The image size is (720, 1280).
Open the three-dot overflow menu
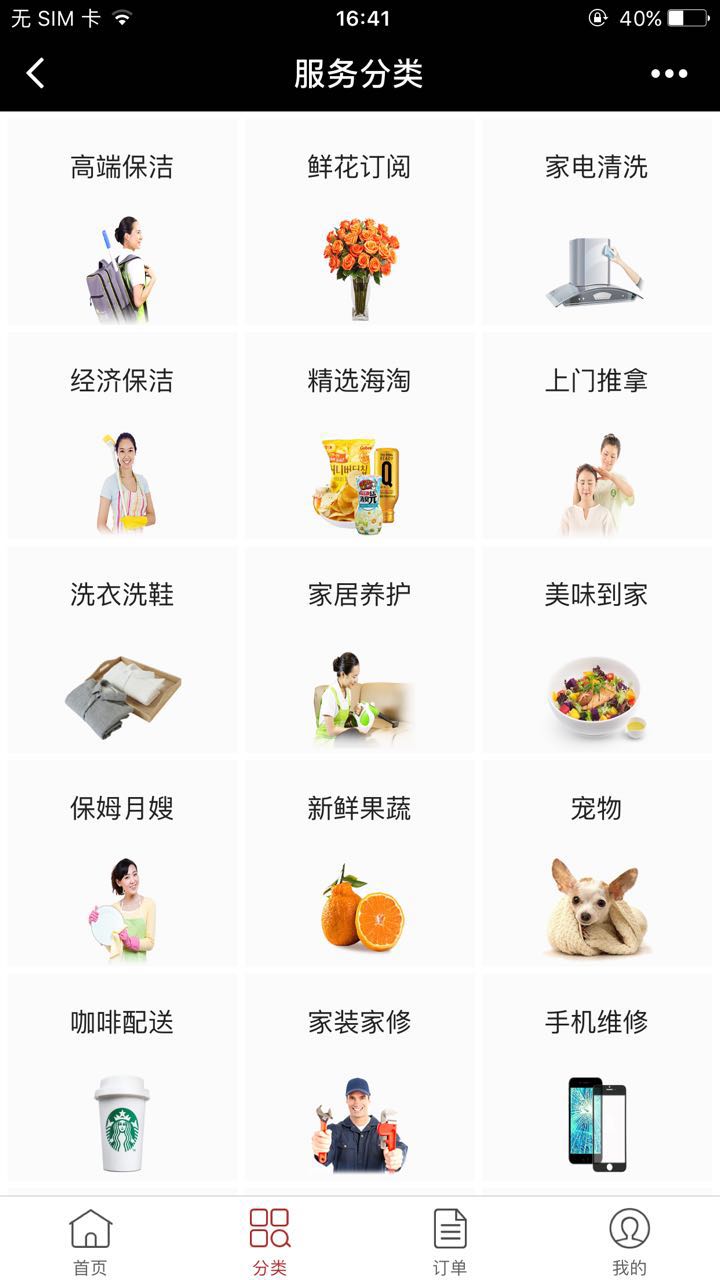tap(669, 73)
